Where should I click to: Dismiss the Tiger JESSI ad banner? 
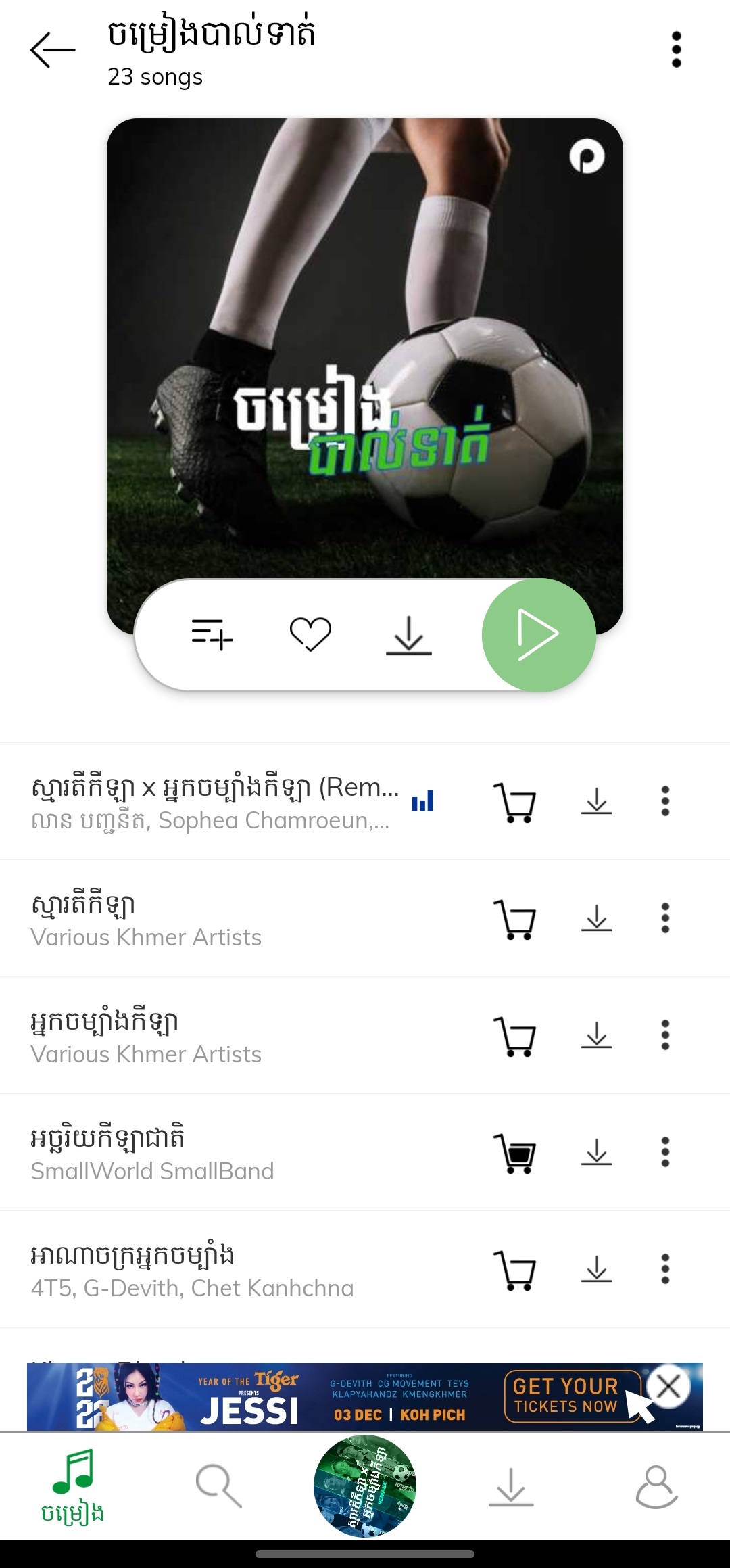click(668, 1387)
